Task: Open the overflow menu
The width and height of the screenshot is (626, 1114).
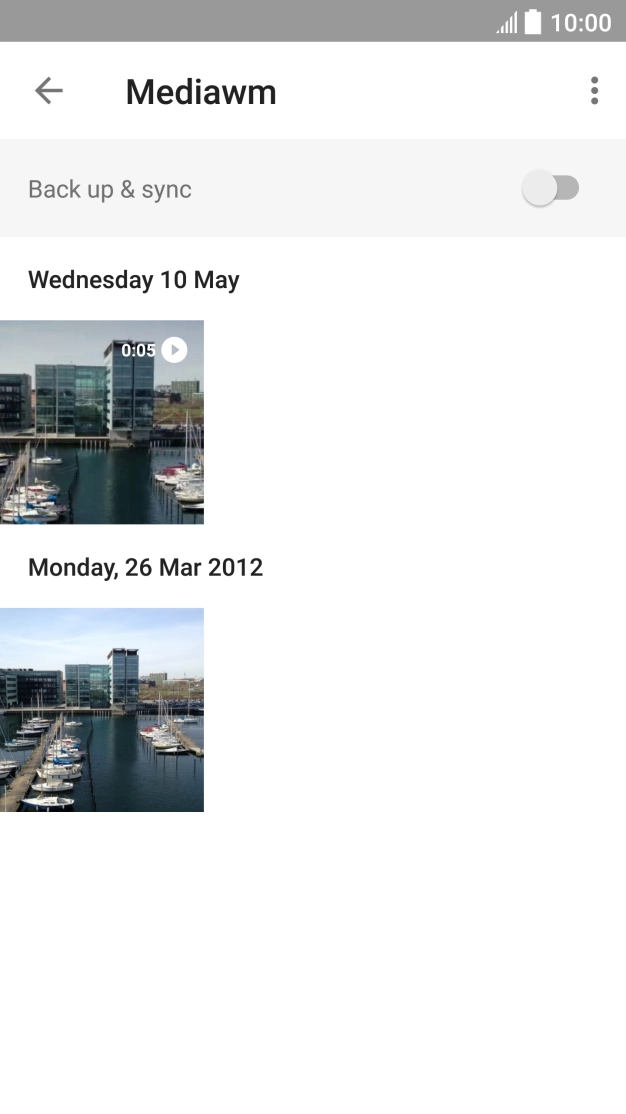Action: (x=594, y=91)
